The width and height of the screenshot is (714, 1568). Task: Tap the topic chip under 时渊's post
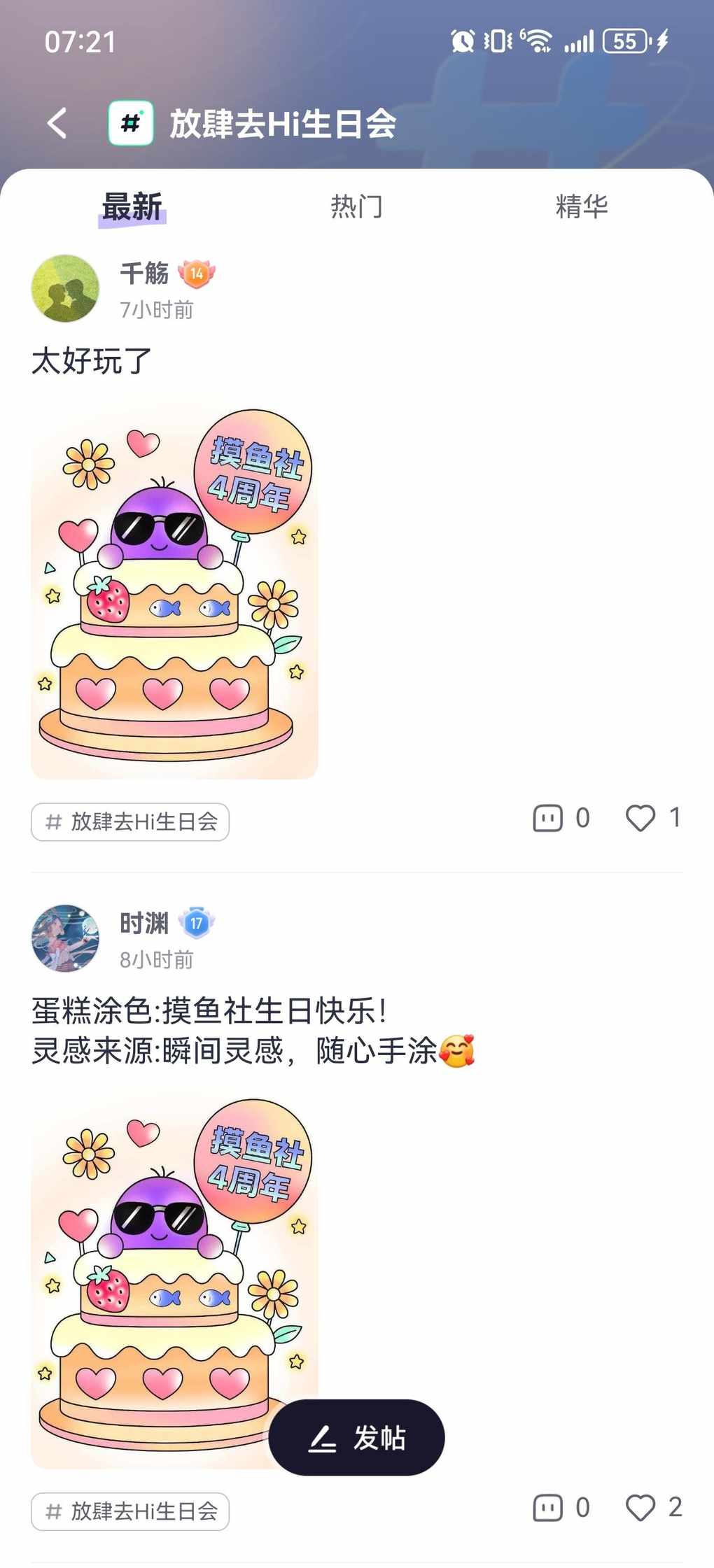130,1511
